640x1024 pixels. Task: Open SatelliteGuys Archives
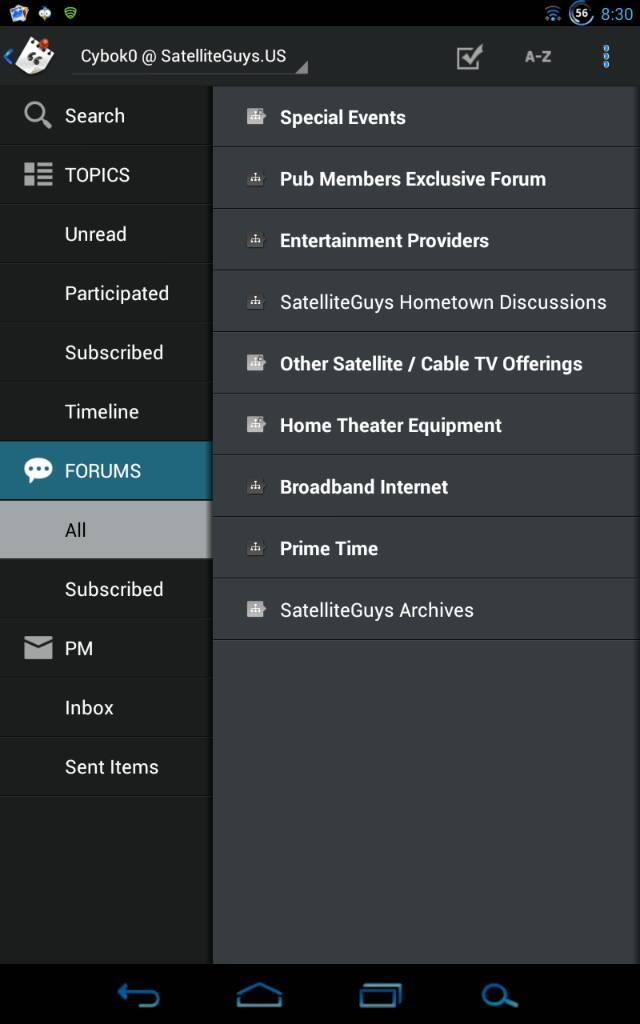point(426,609)
